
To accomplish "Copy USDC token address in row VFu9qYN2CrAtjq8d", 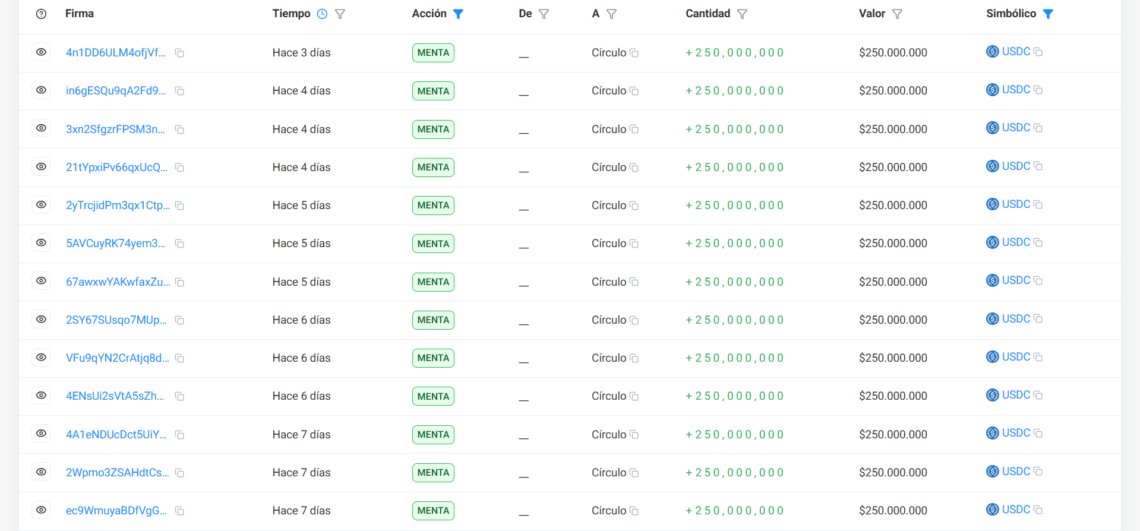I will [1038, 357].
